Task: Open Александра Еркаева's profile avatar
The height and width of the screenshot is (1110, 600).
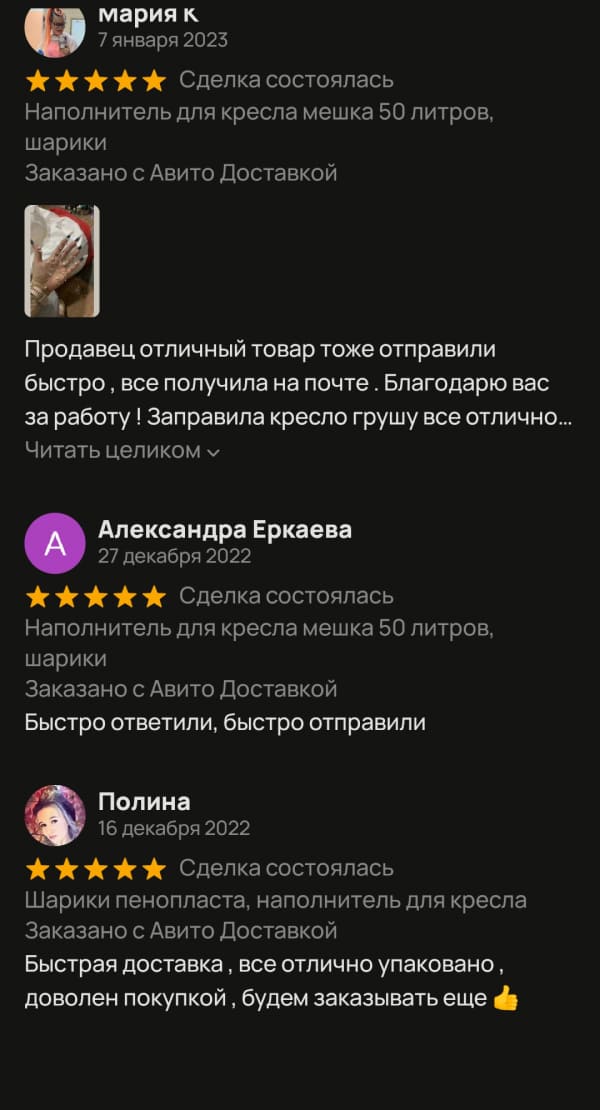Action: click(55, 543)
